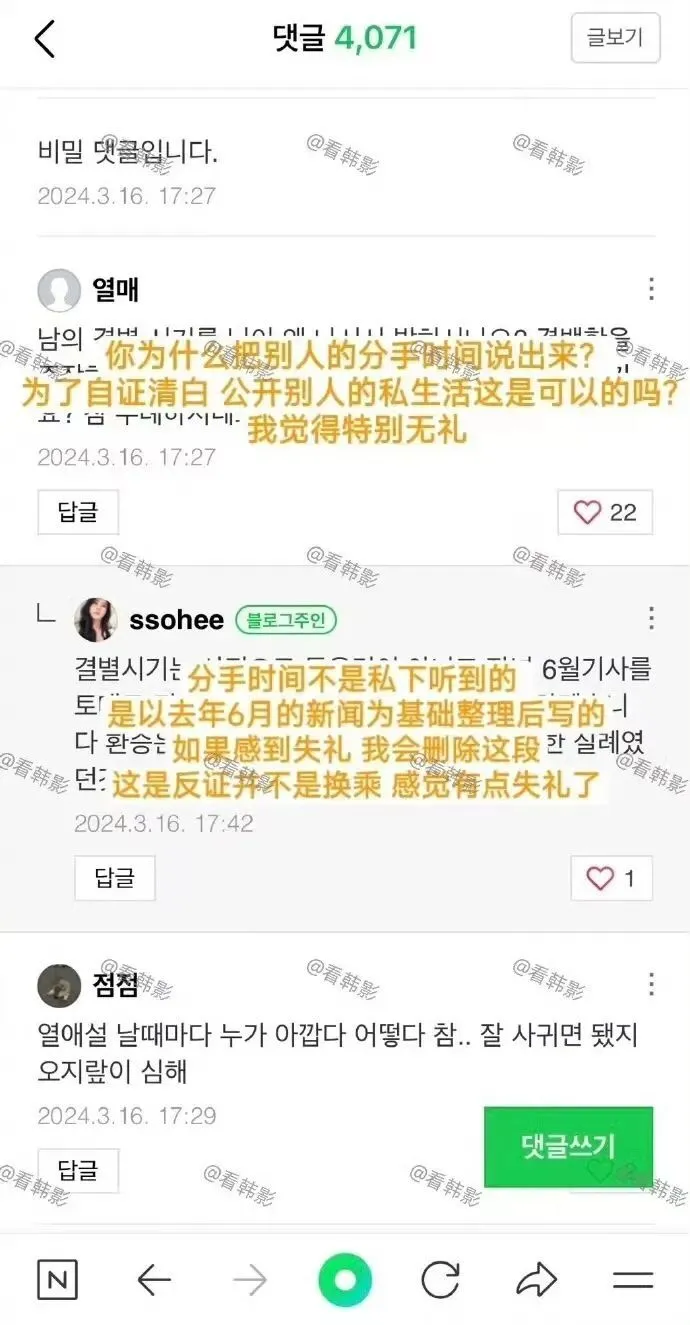Screen dimensions: 690x1325
Task: Open Naver home via the N icon
Action: [57, 1280]
